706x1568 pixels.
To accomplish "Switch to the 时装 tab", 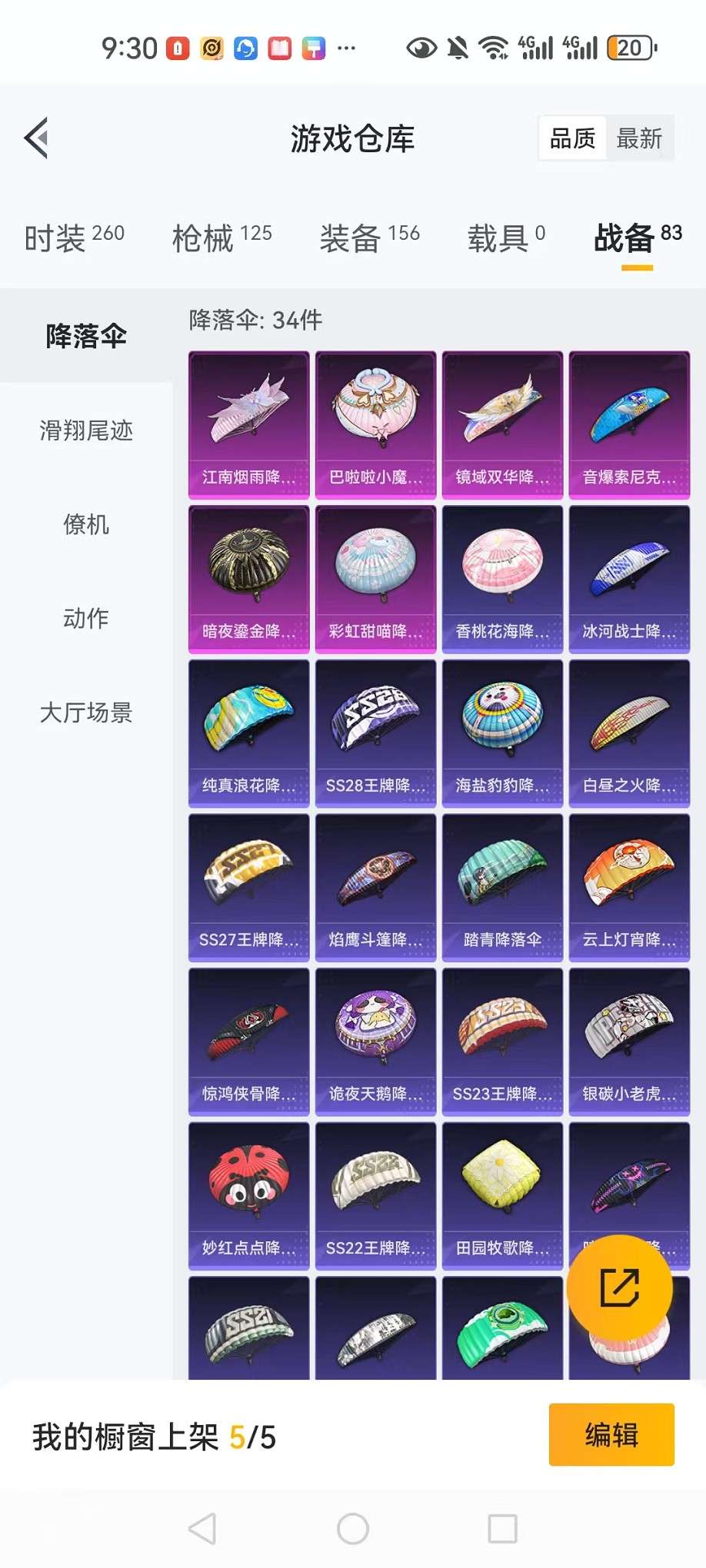I will click(x=75, y=238).
